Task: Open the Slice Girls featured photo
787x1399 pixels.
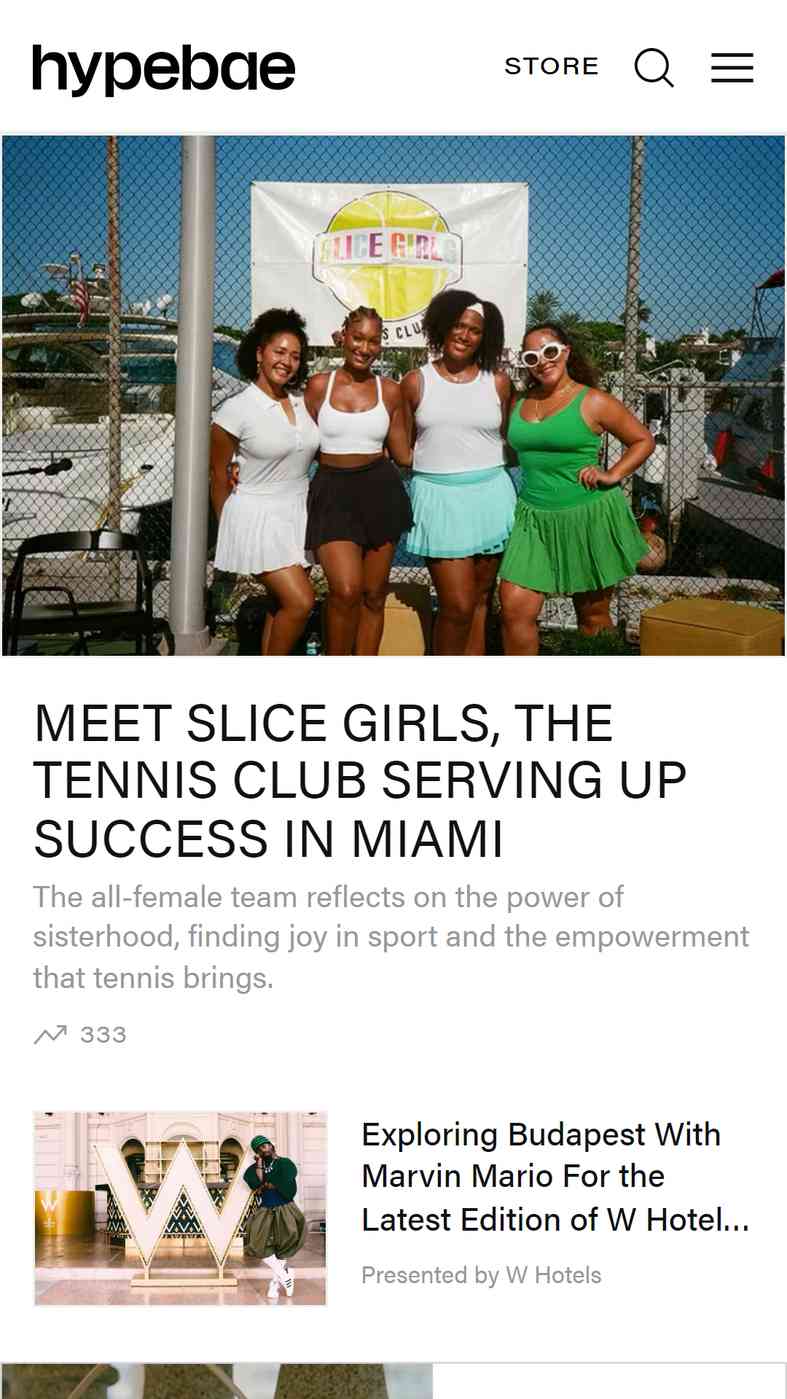Action: (393, 395)
